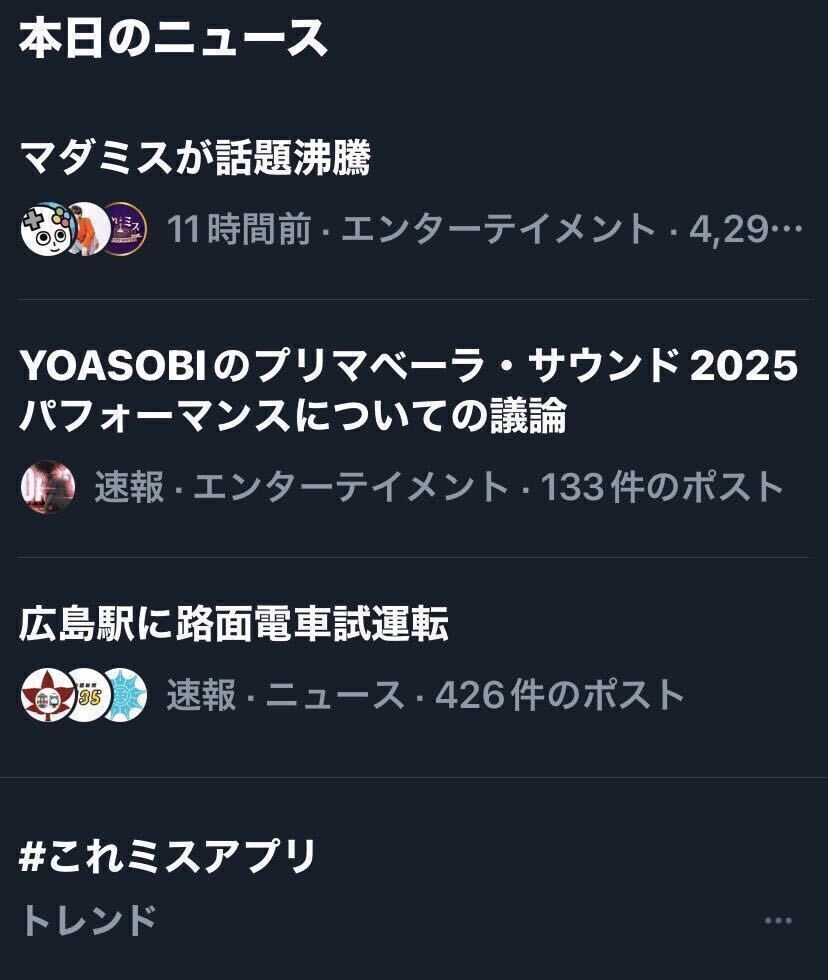Screen dimensions: 828x980
Task: Open more options for the #これミスアプリ trend
Action: pyautogui.click(x=777, y=921)
